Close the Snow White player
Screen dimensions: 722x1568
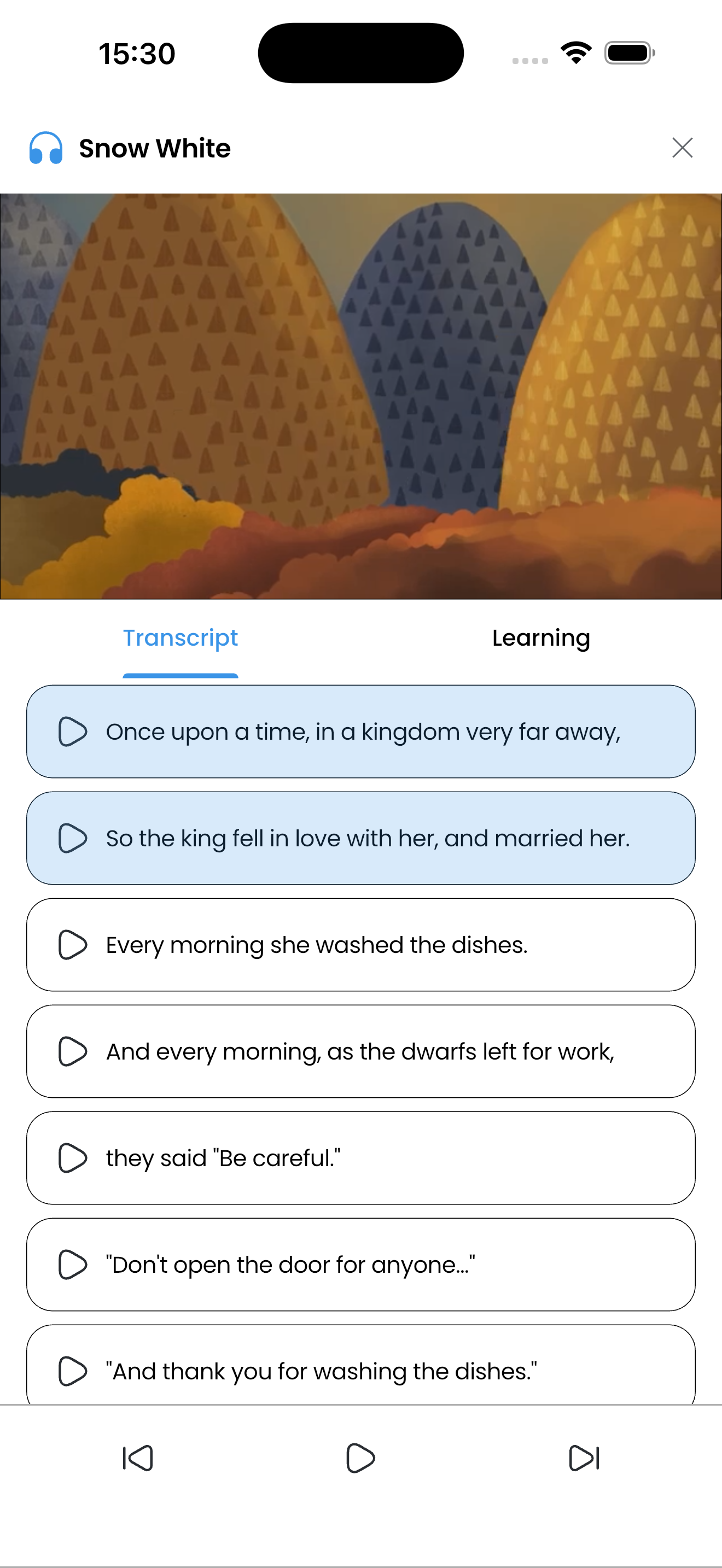click(682, 148)
